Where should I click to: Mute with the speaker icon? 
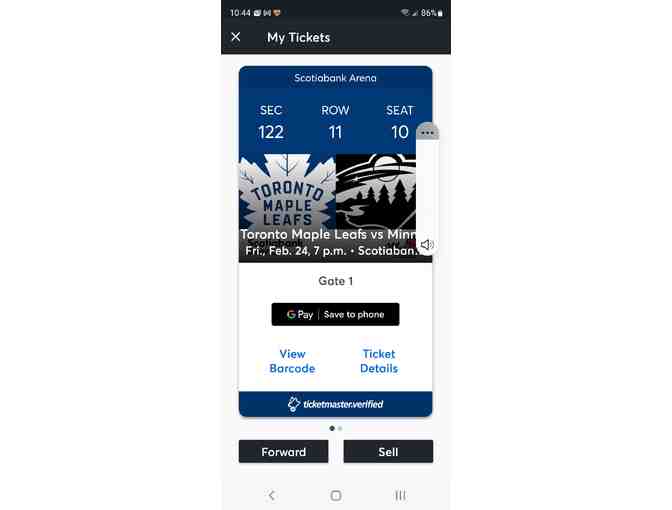click(427, 245)
